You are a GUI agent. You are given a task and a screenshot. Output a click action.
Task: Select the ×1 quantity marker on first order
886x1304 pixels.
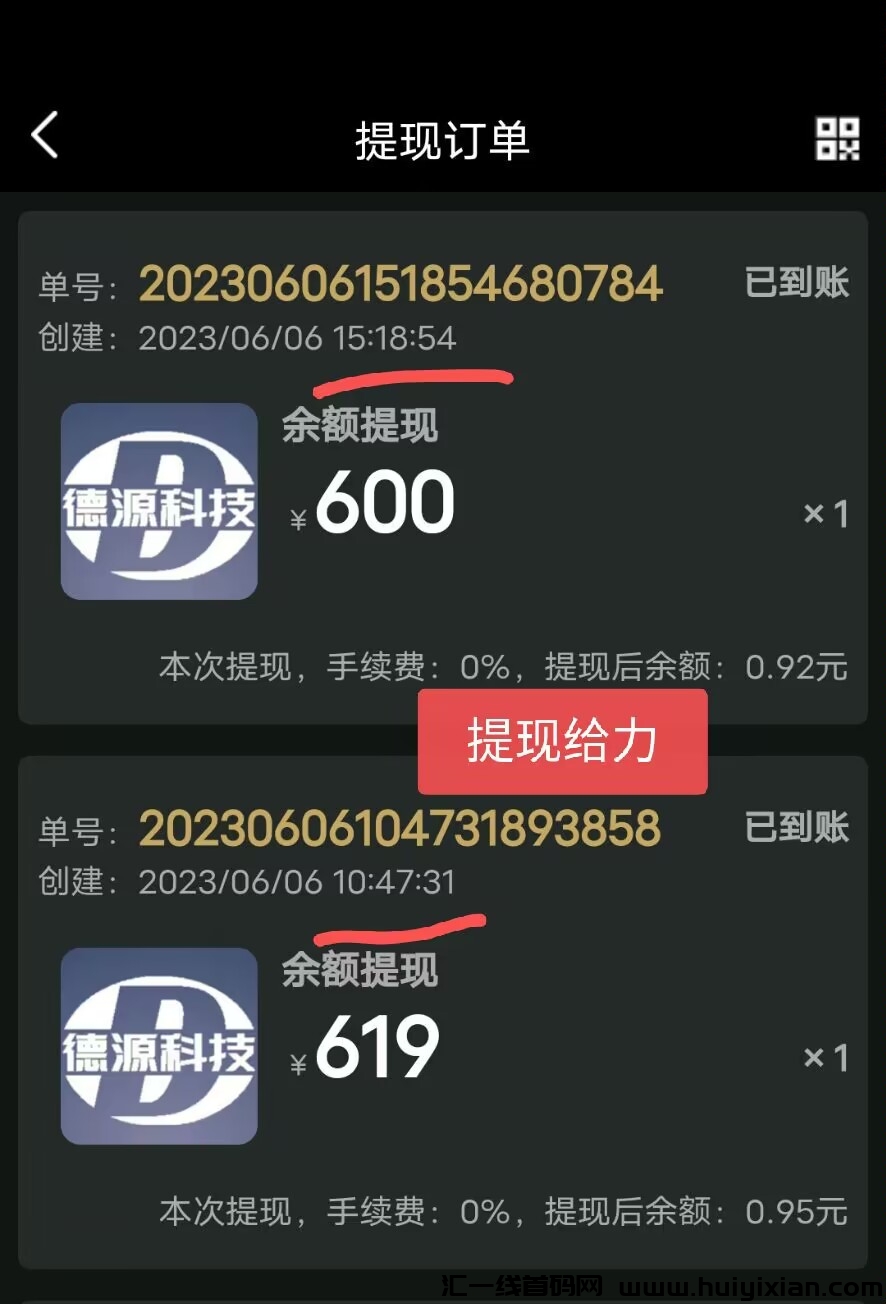coord(822,516)
